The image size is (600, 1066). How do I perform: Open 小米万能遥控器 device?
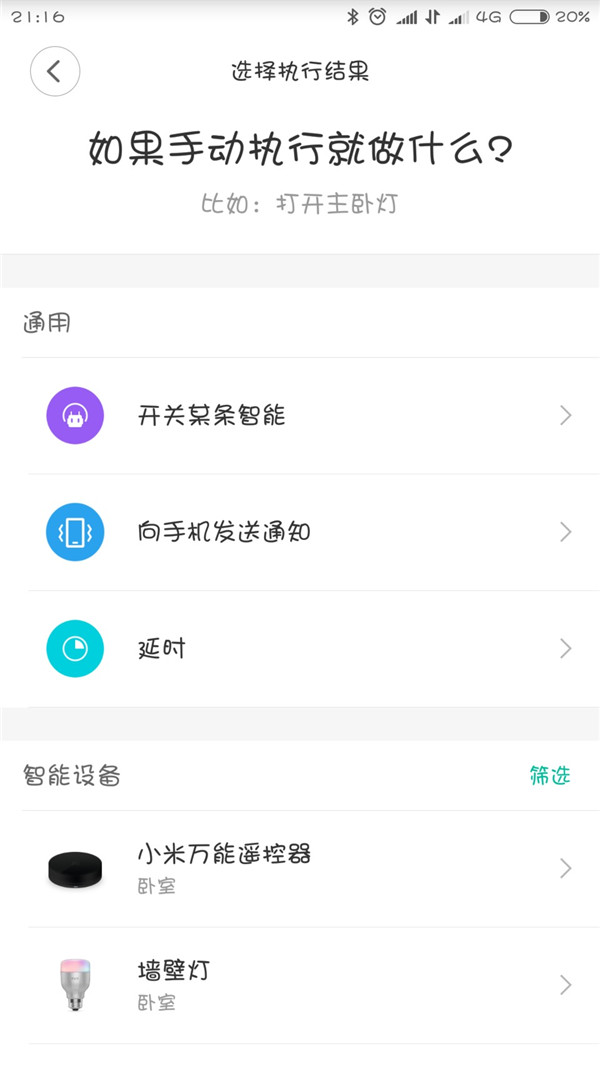(x=300, y=868)
